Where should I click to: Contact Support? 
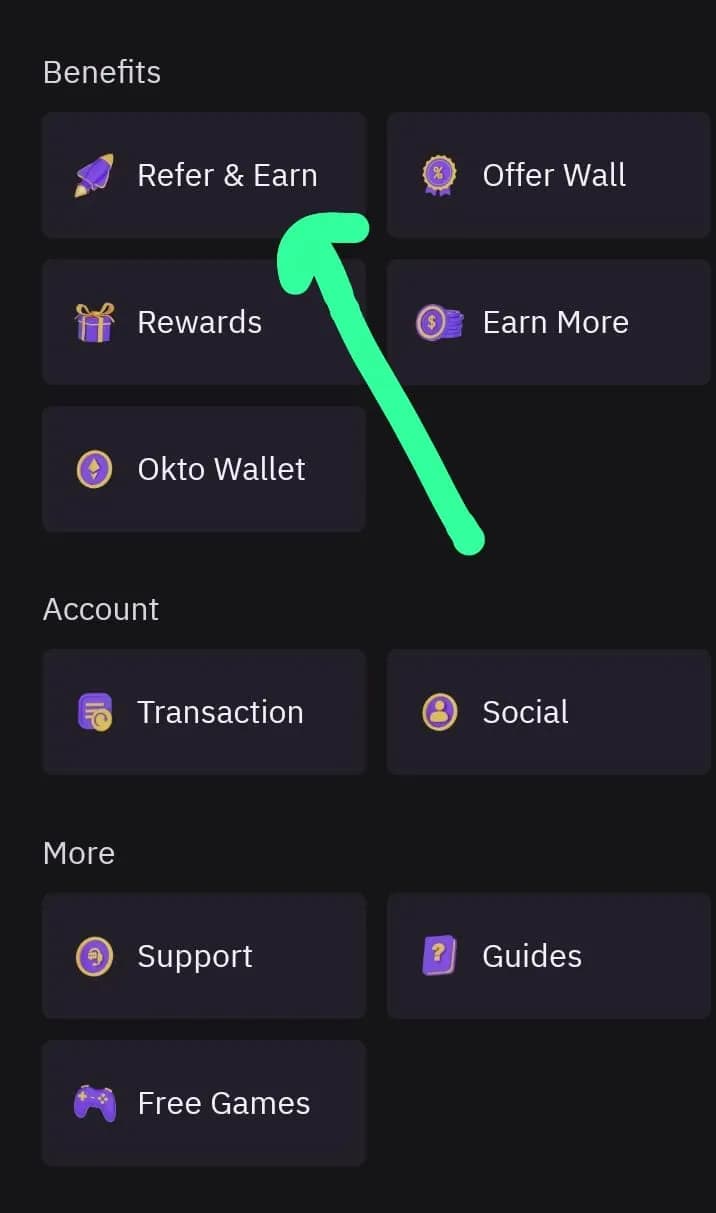(x=204, y=956)
